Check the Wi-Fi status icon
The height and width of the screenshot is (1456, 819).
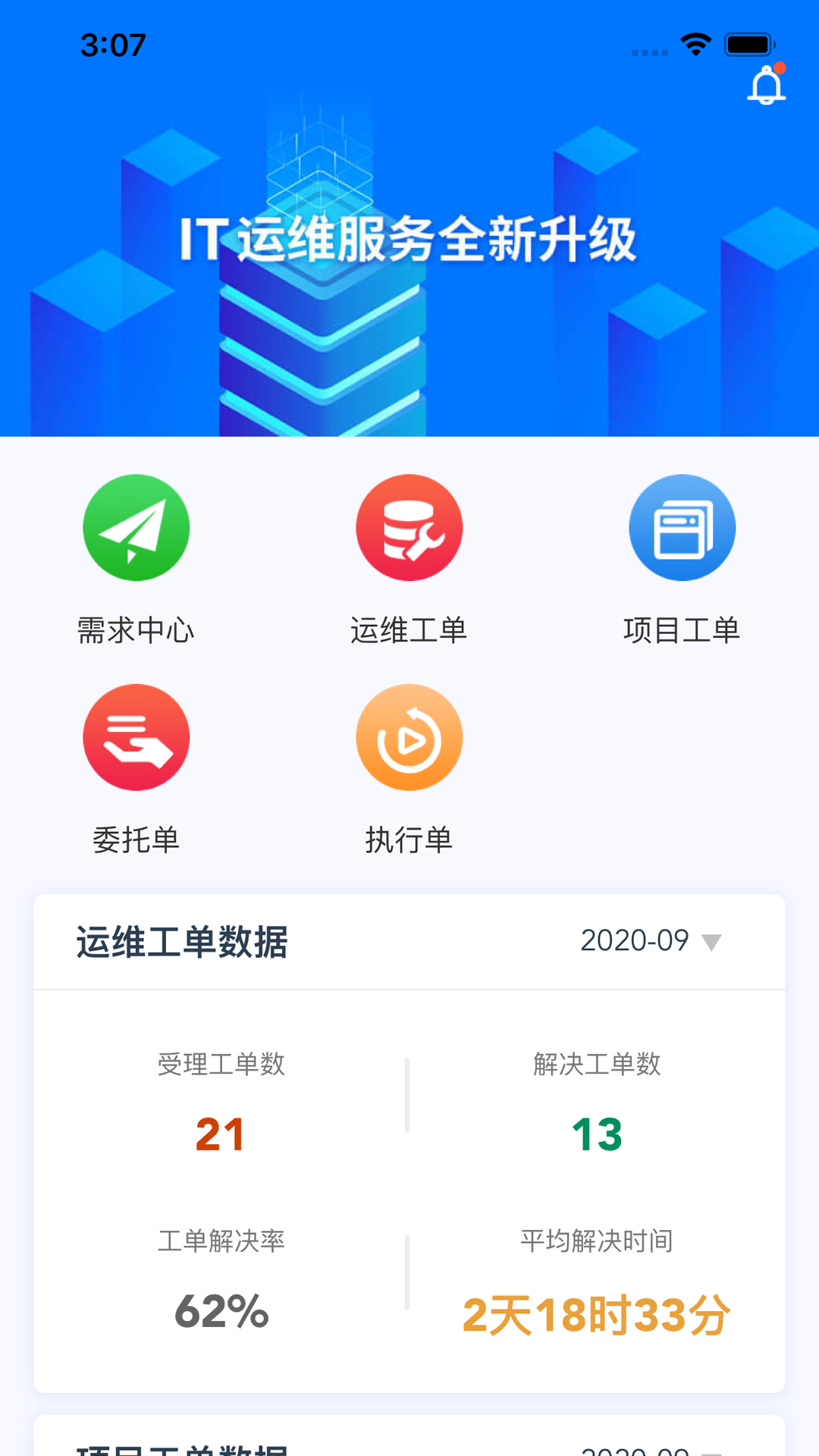point(695,45)
